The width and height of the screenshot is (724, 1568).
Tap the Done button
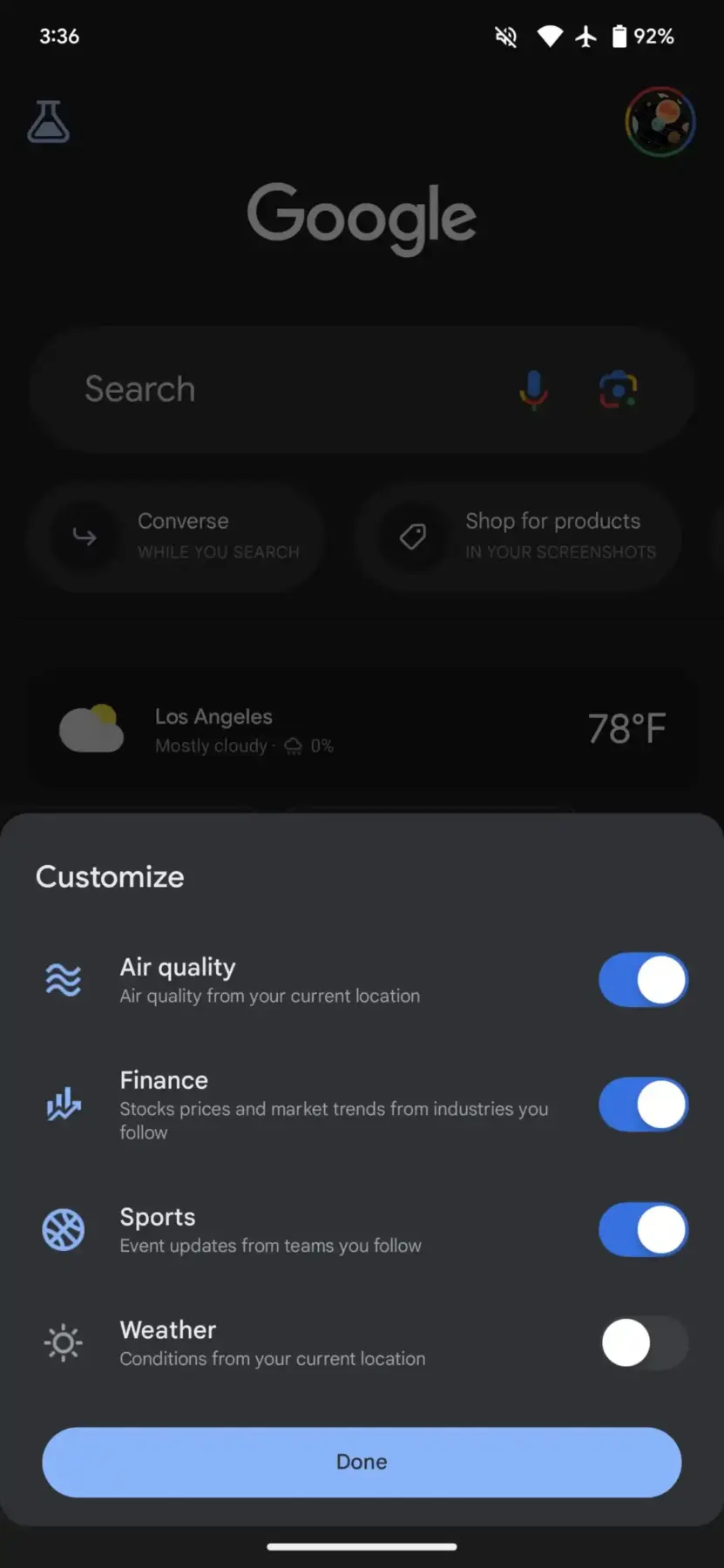click(x=362, y=1462)
